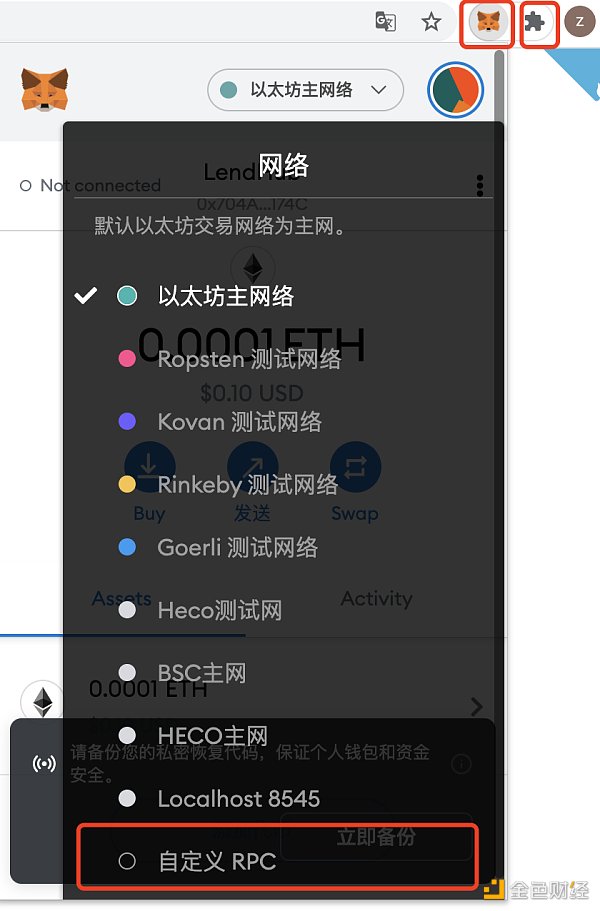Bookmark this page with the star
Screen dimensions: 600x911
431,22
